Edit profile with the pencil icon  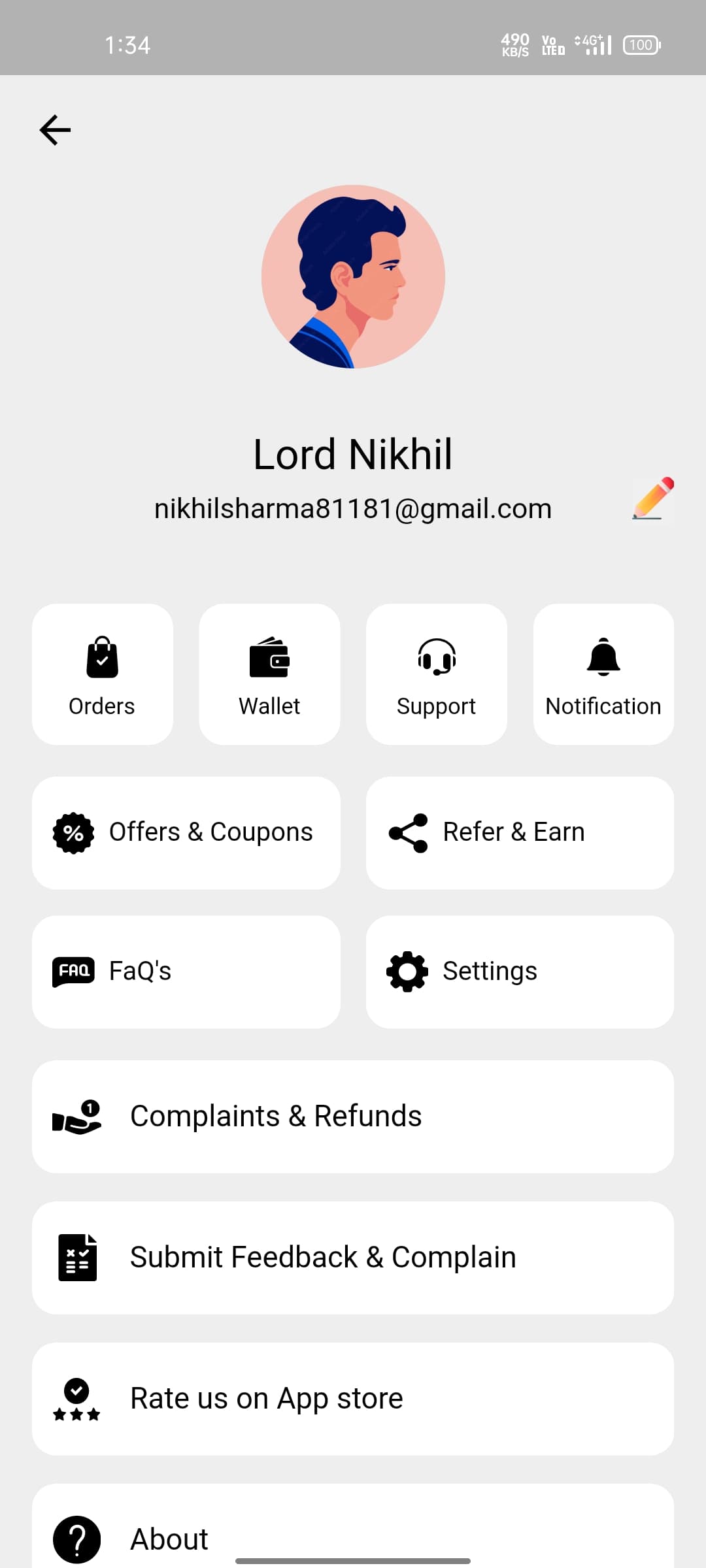[653, 499]
